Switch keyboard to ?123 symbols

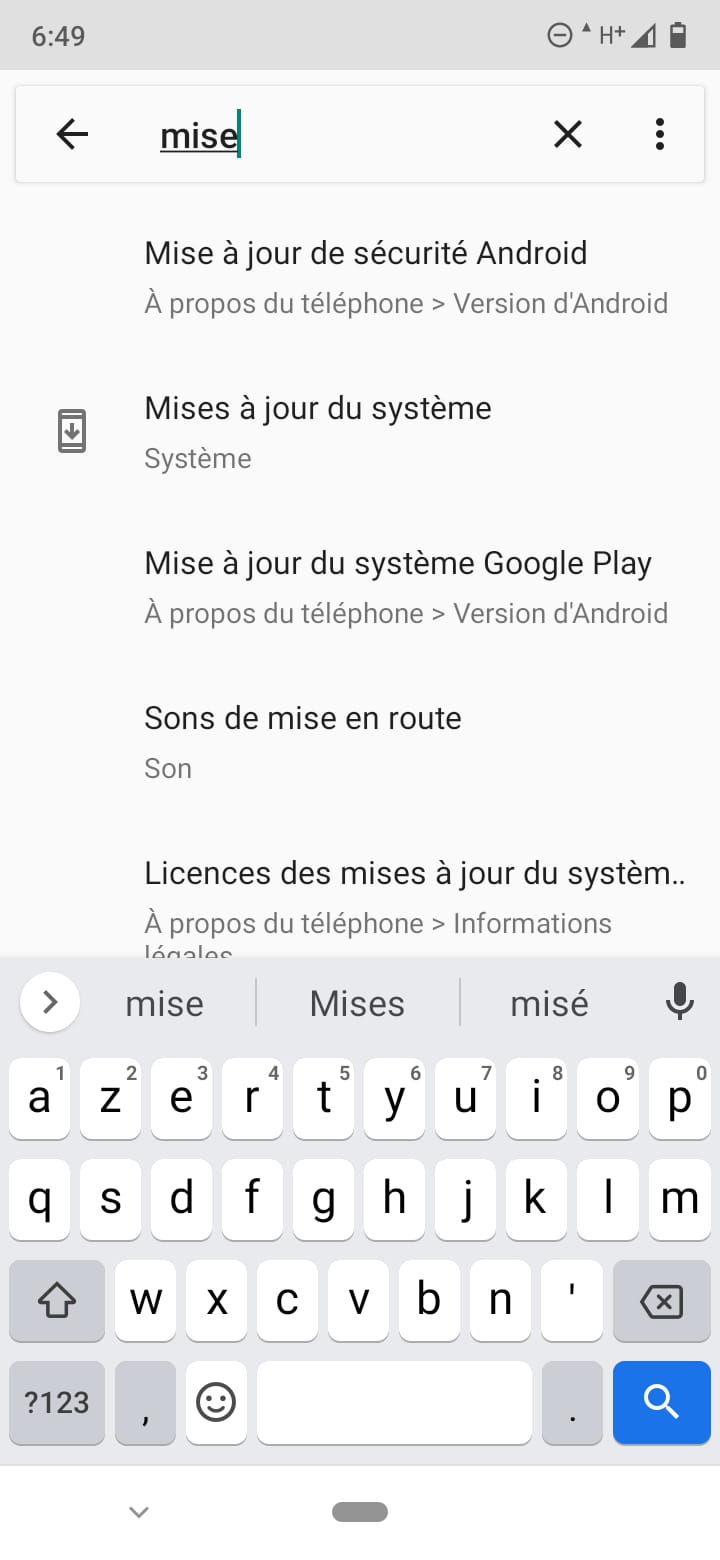pyautogui.click(x=57, y=1402)
